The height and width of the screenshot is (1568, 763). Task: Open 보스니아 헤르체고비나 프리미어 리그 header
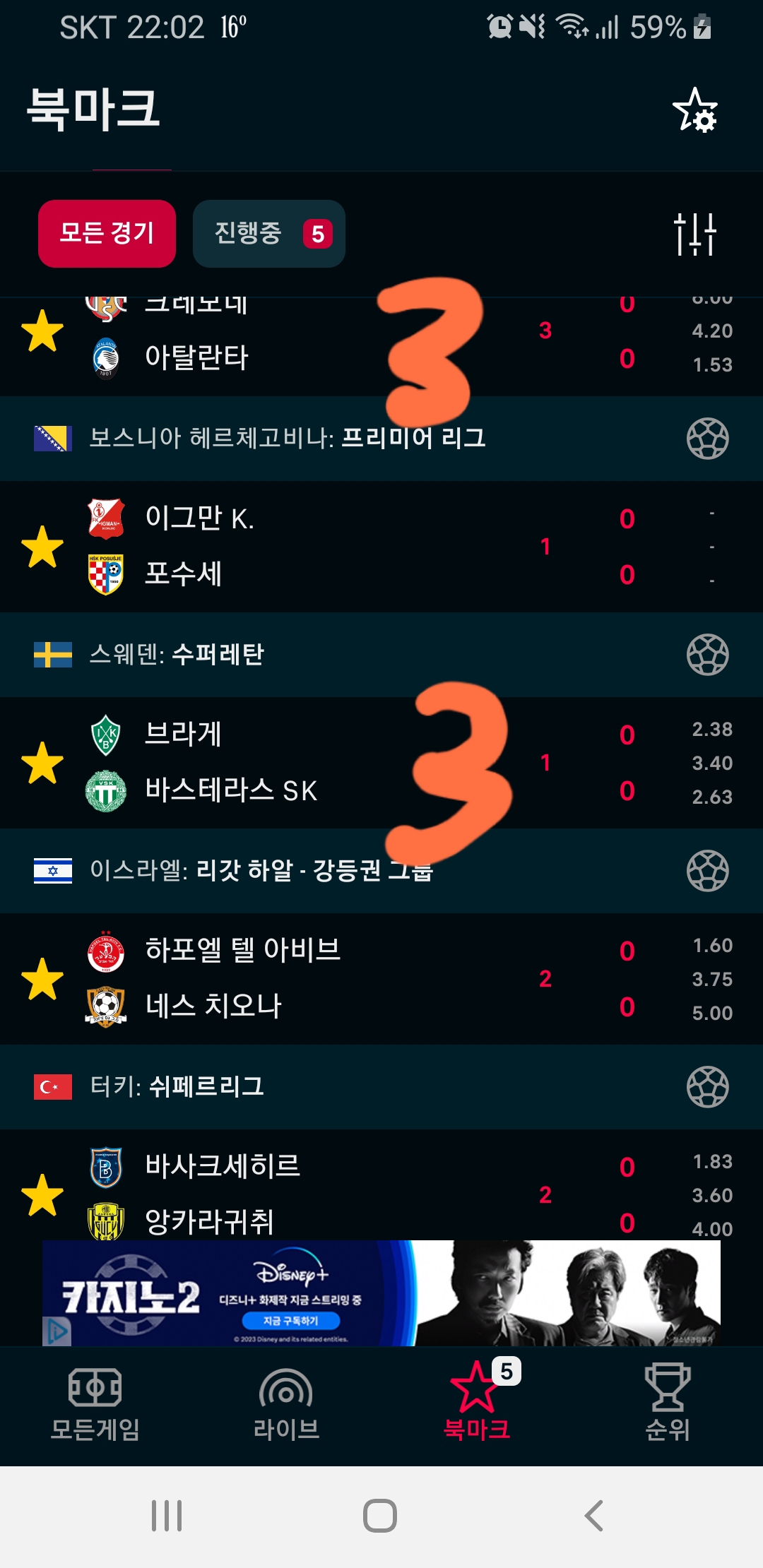pyautogui.click(x=288, y=438)
